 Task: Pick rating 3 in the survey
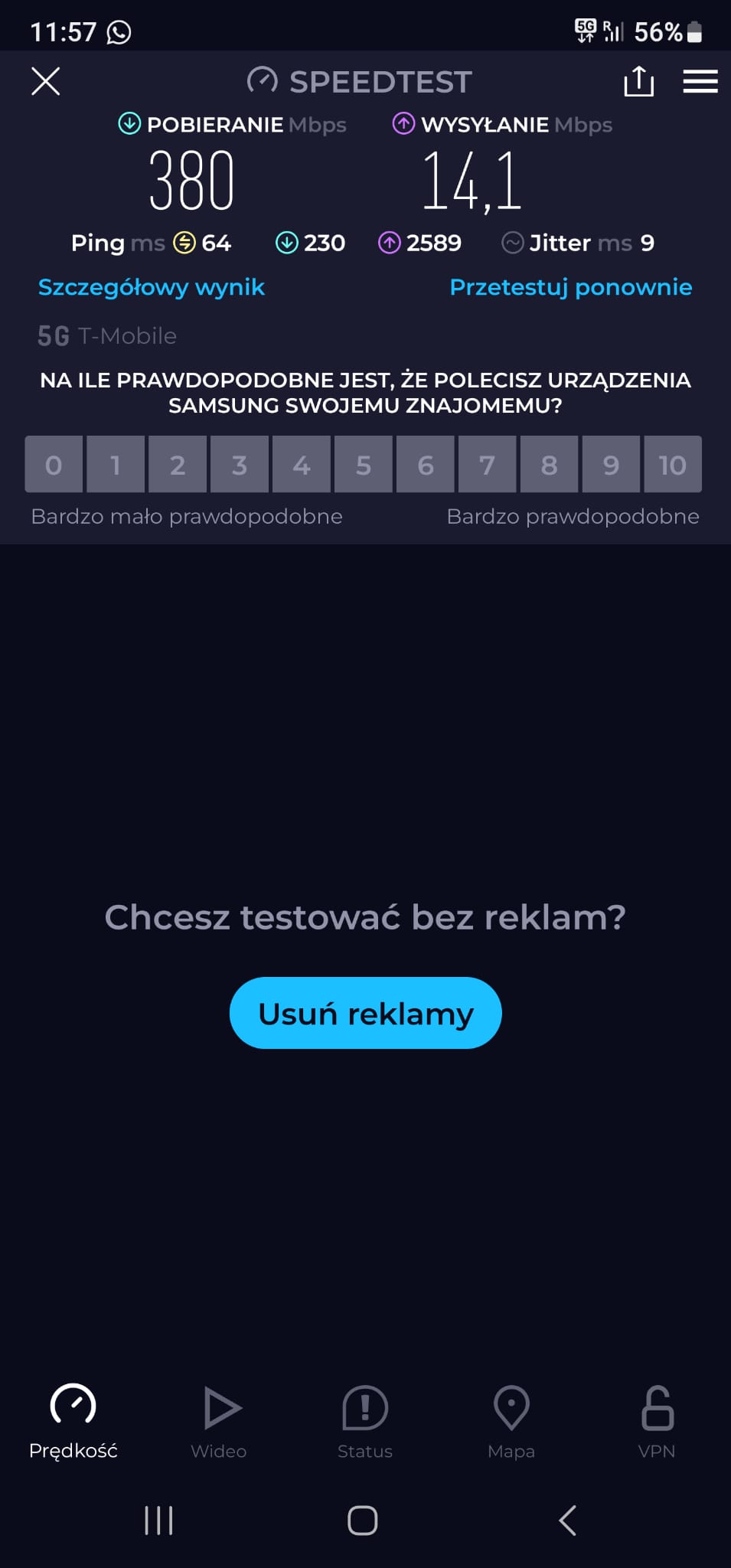pyautogui.click(x=240, y=465)
